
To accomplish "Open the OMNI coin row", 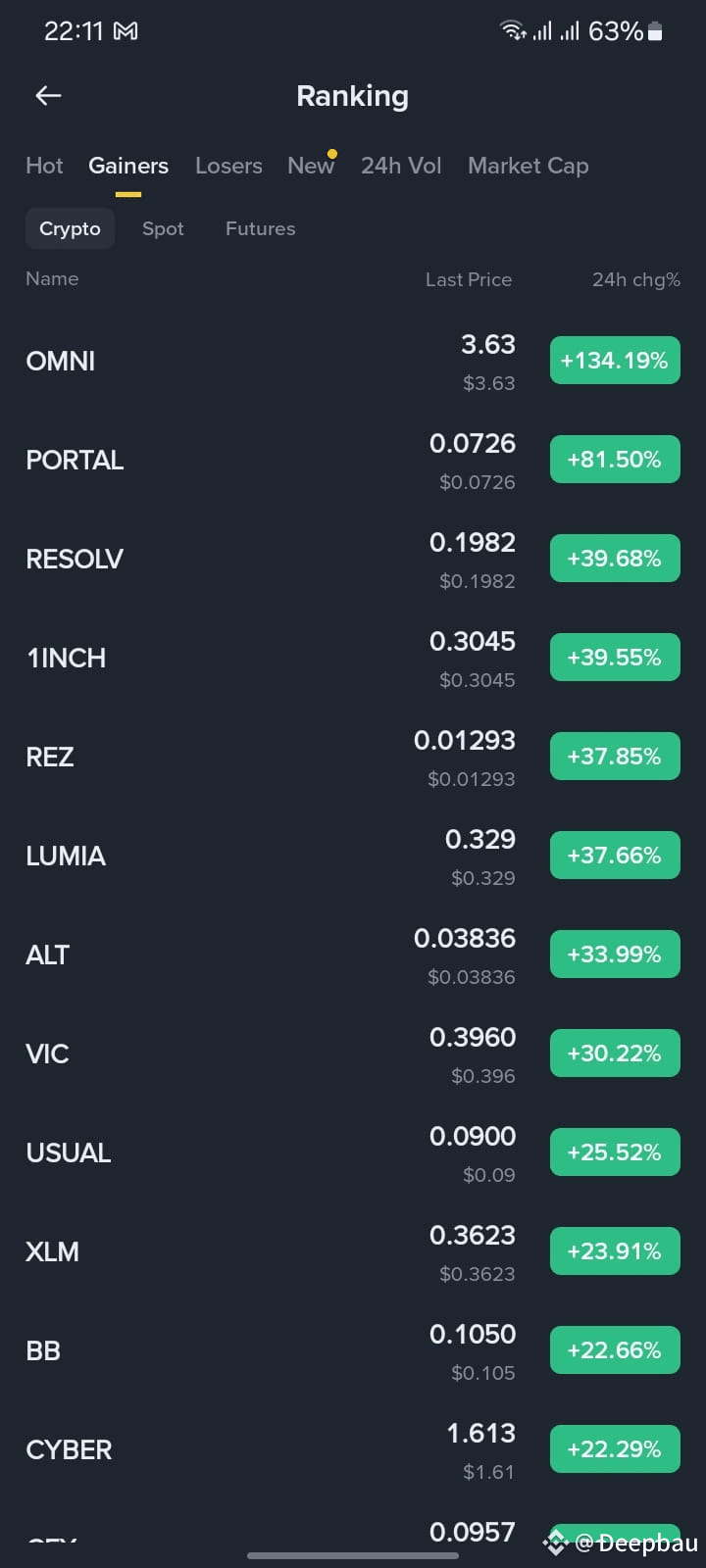I will pos(353,361).
